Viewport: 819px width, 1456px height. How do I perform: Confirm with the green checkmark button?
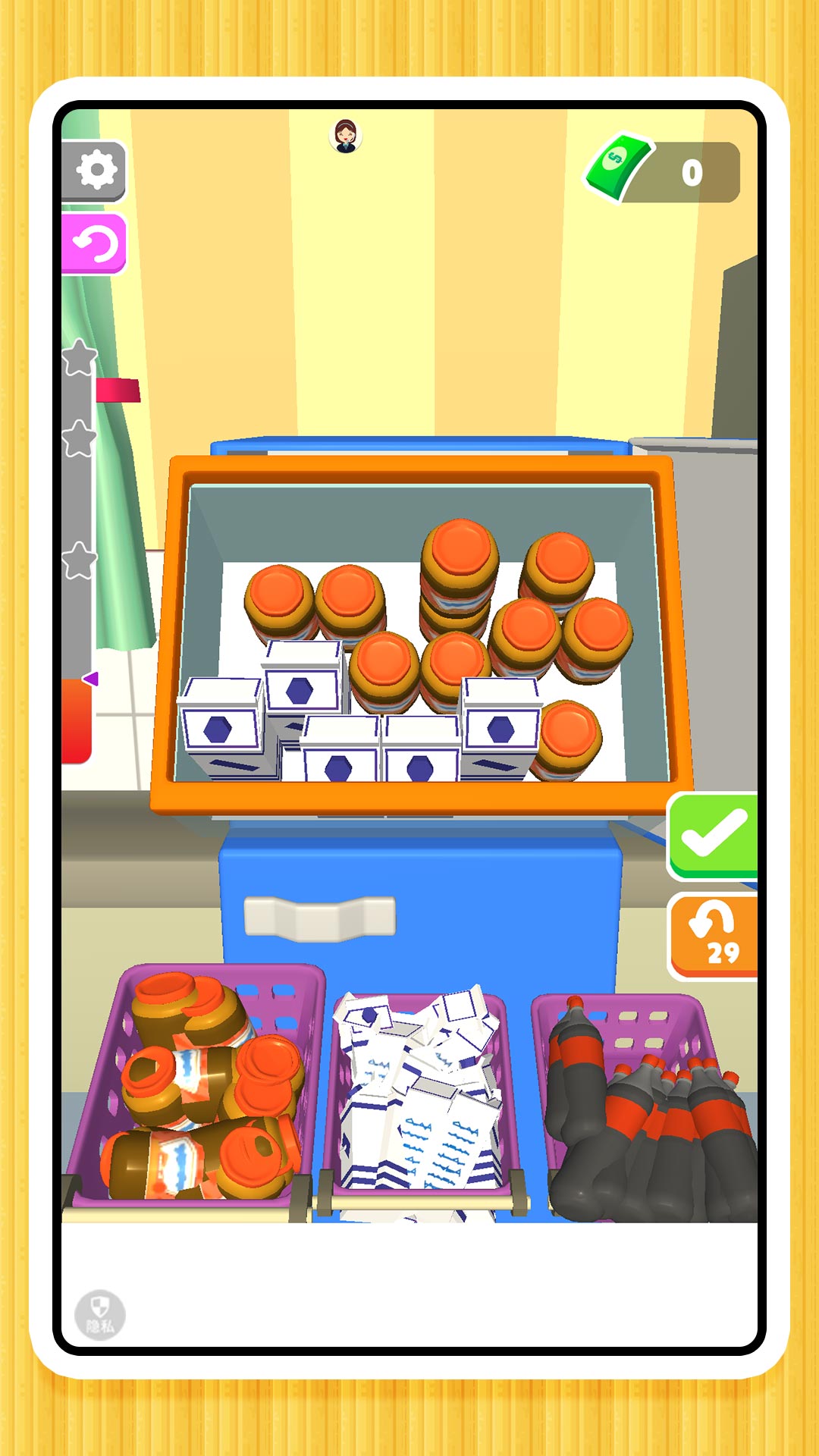[713, 836]
